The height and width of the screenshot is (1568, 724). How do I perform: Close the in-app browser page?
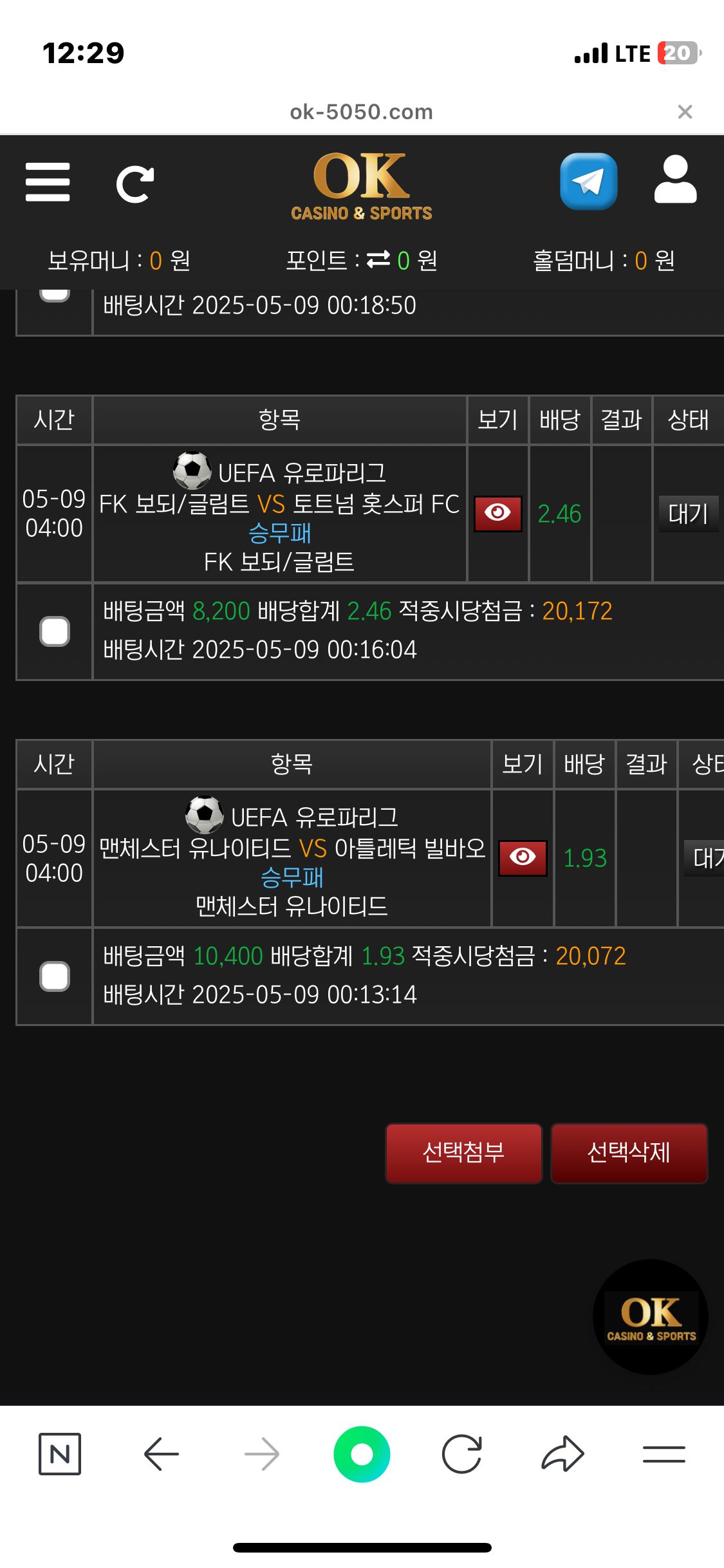point(685,112)
